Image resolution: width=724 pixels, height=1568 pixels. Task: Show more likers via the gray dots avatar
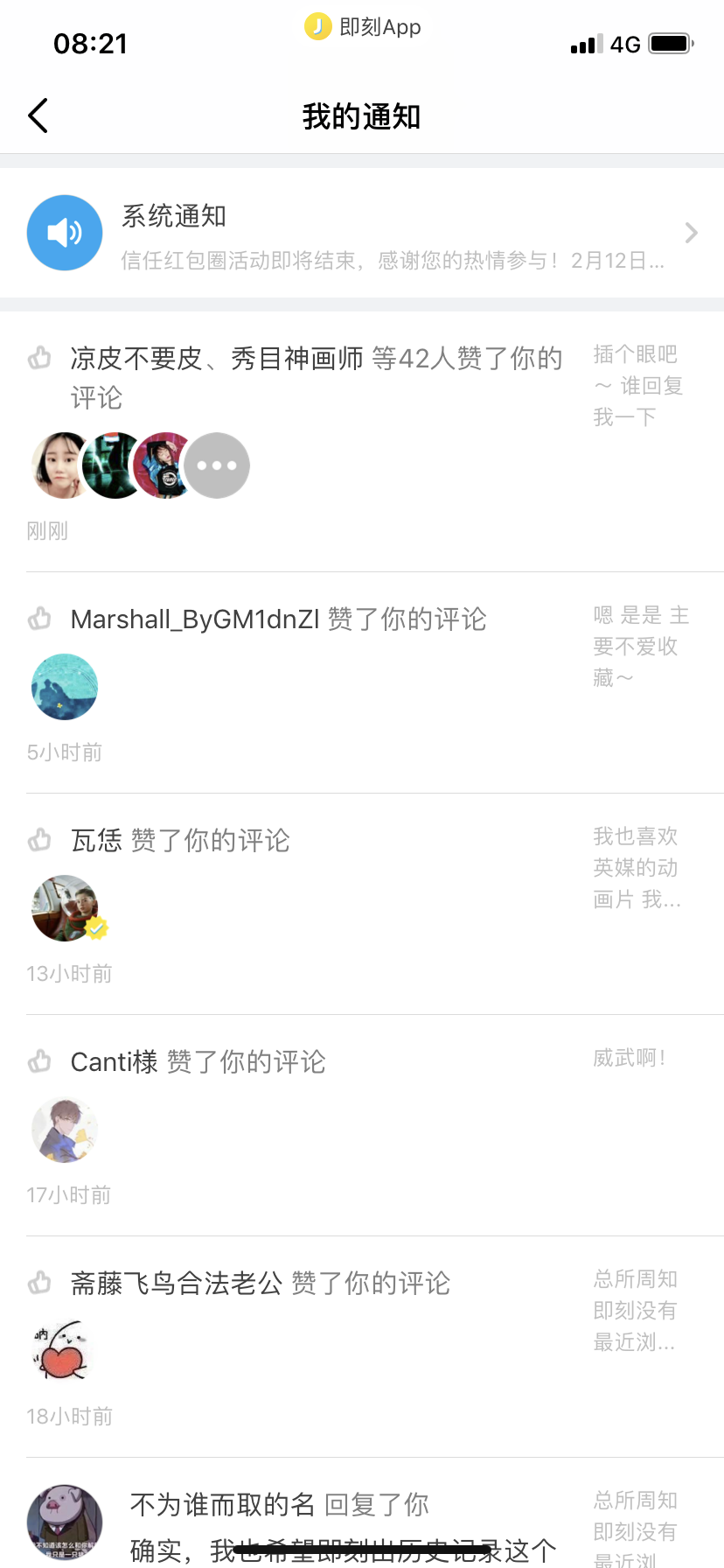point(217,465)
